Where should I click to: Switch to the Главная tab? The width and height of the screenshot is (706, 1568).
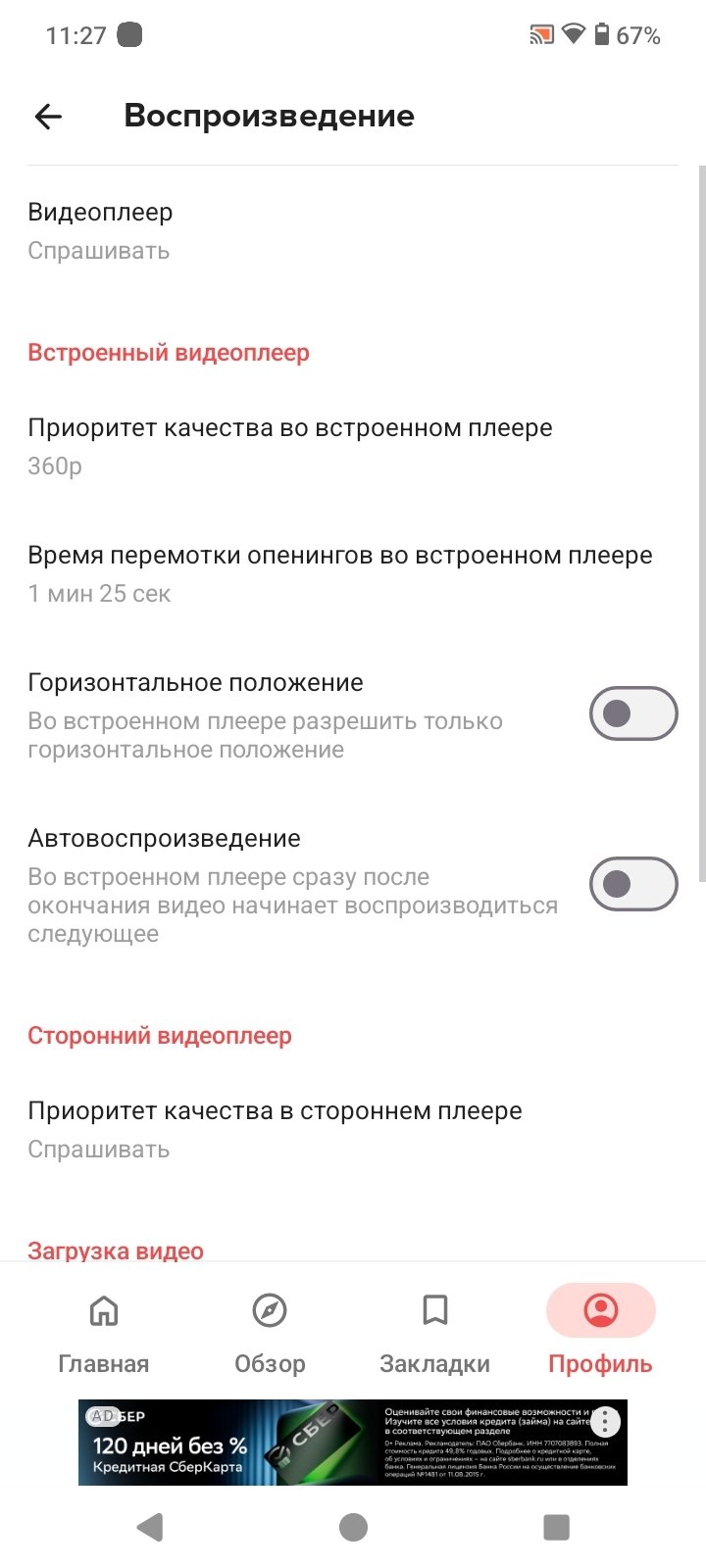coord(104,1333)
